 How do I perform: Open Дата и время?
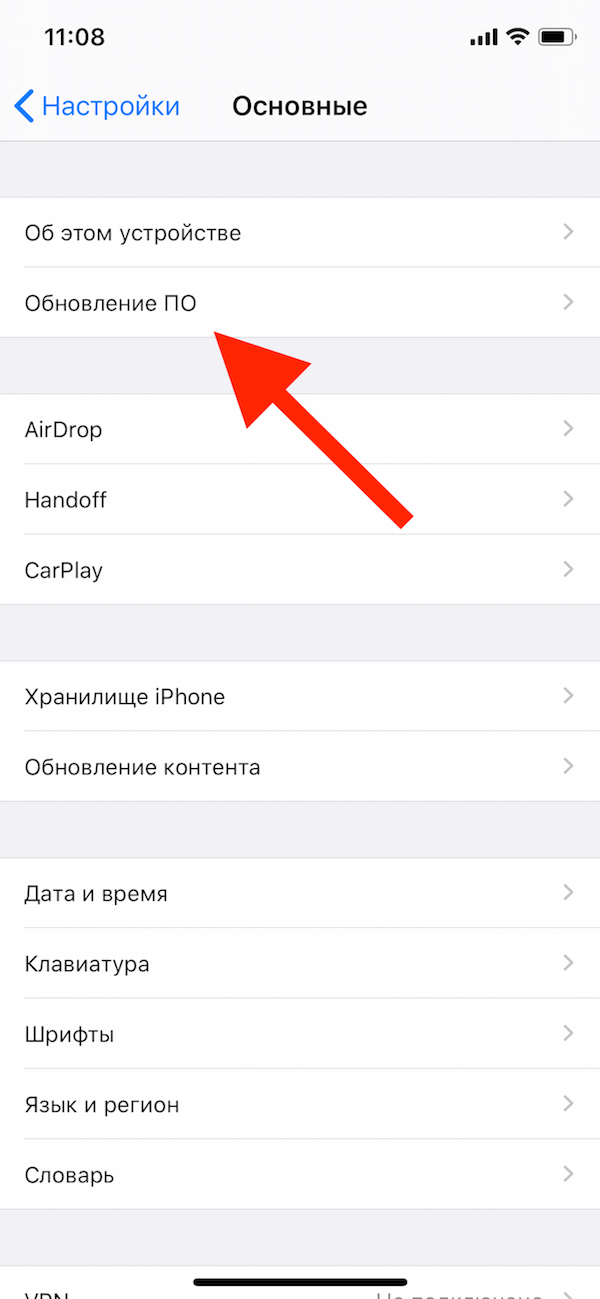[300, 893]
